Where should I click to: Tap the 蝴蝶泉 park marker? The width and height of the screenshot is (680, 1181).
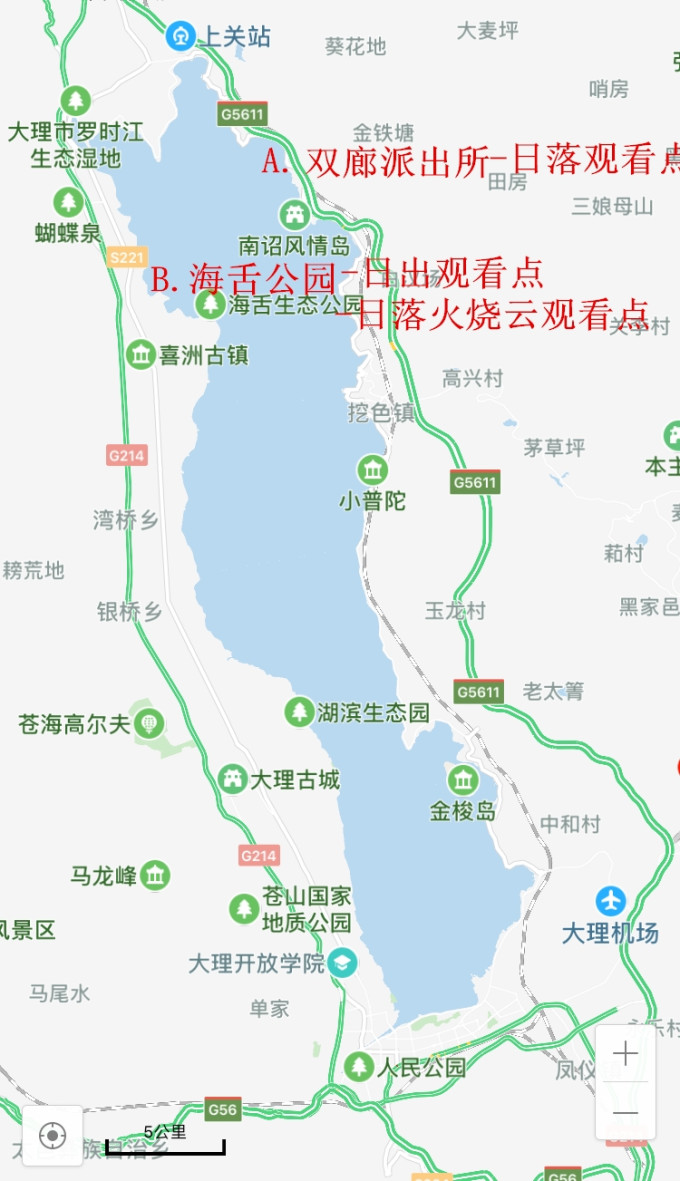click(68, 203)
